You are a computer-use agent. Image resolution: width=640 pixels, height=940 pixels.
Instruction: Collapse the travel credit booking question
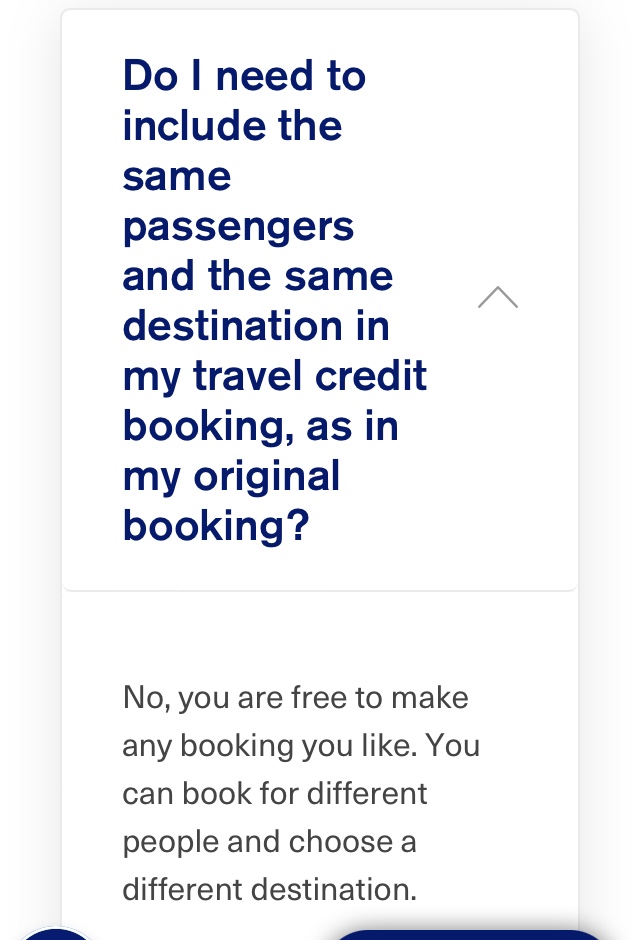[x=497, y=298]
